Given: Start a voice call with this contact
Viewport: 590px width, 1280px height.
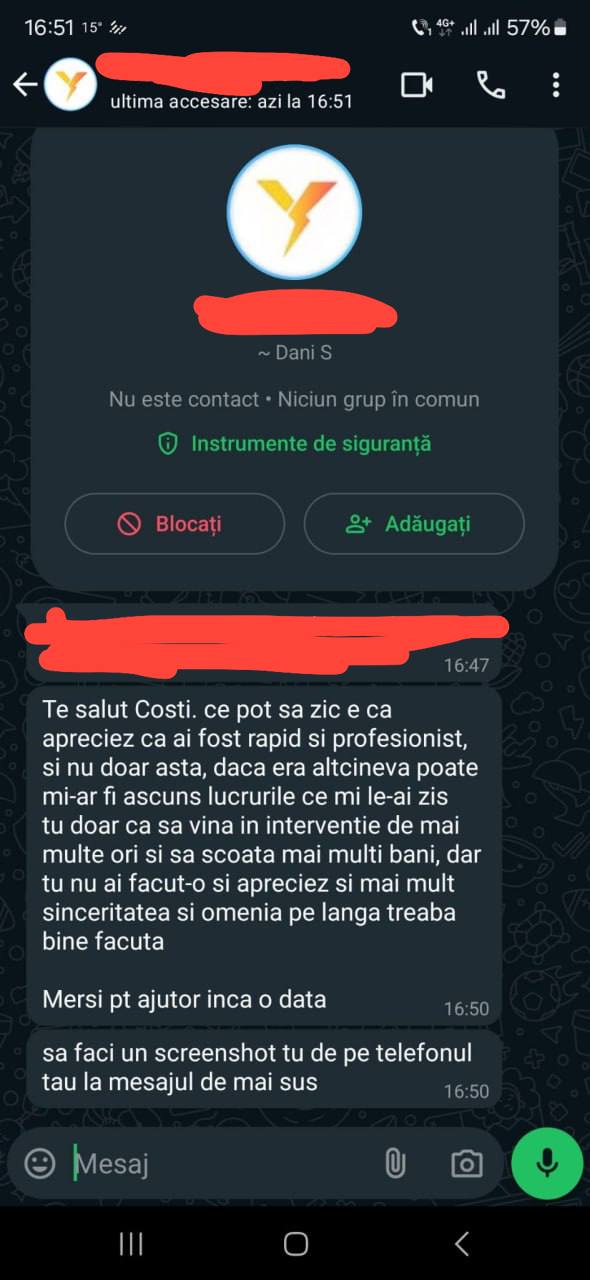Looking at the screenshot, I should (x=491, y=85).
